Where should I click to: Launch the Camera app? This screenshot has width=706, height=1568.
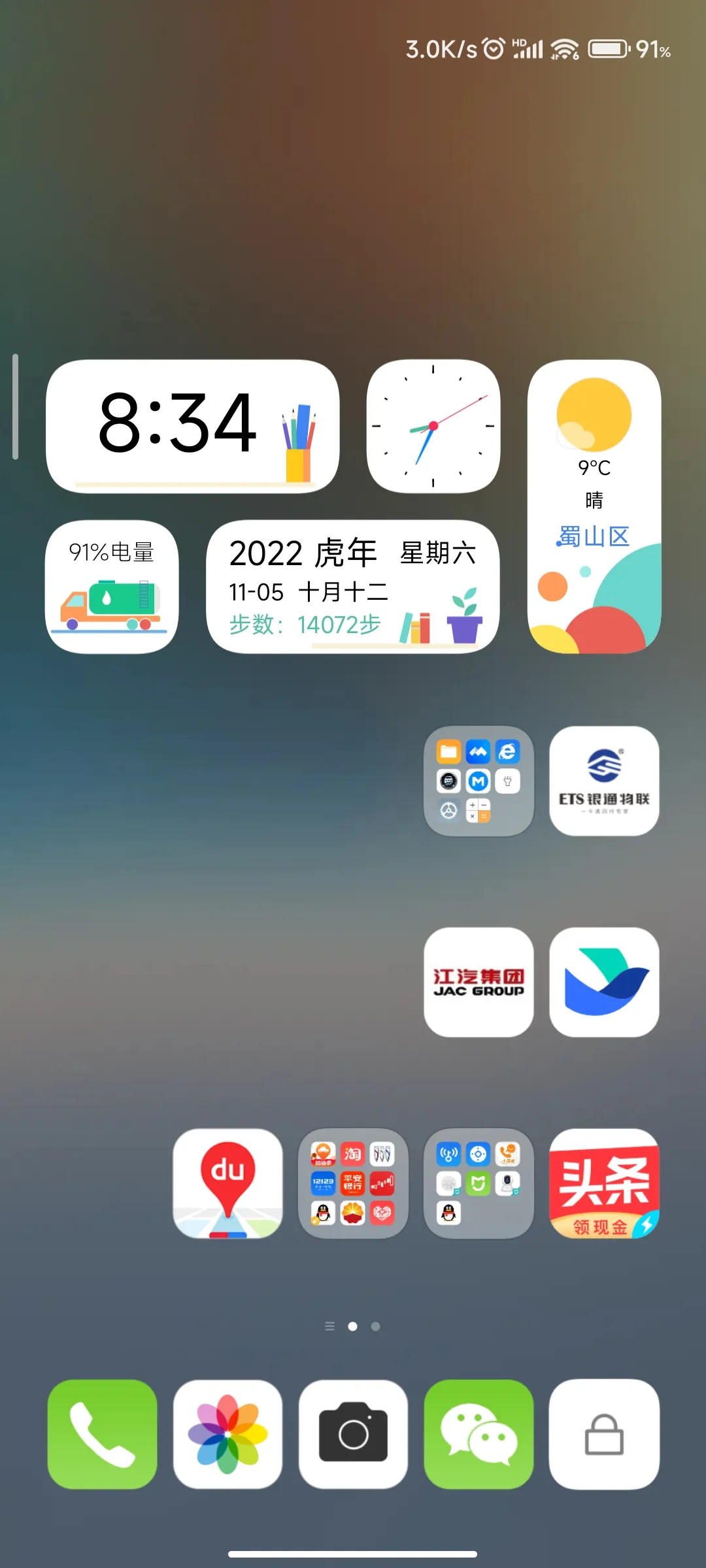tap(353, 1434)
